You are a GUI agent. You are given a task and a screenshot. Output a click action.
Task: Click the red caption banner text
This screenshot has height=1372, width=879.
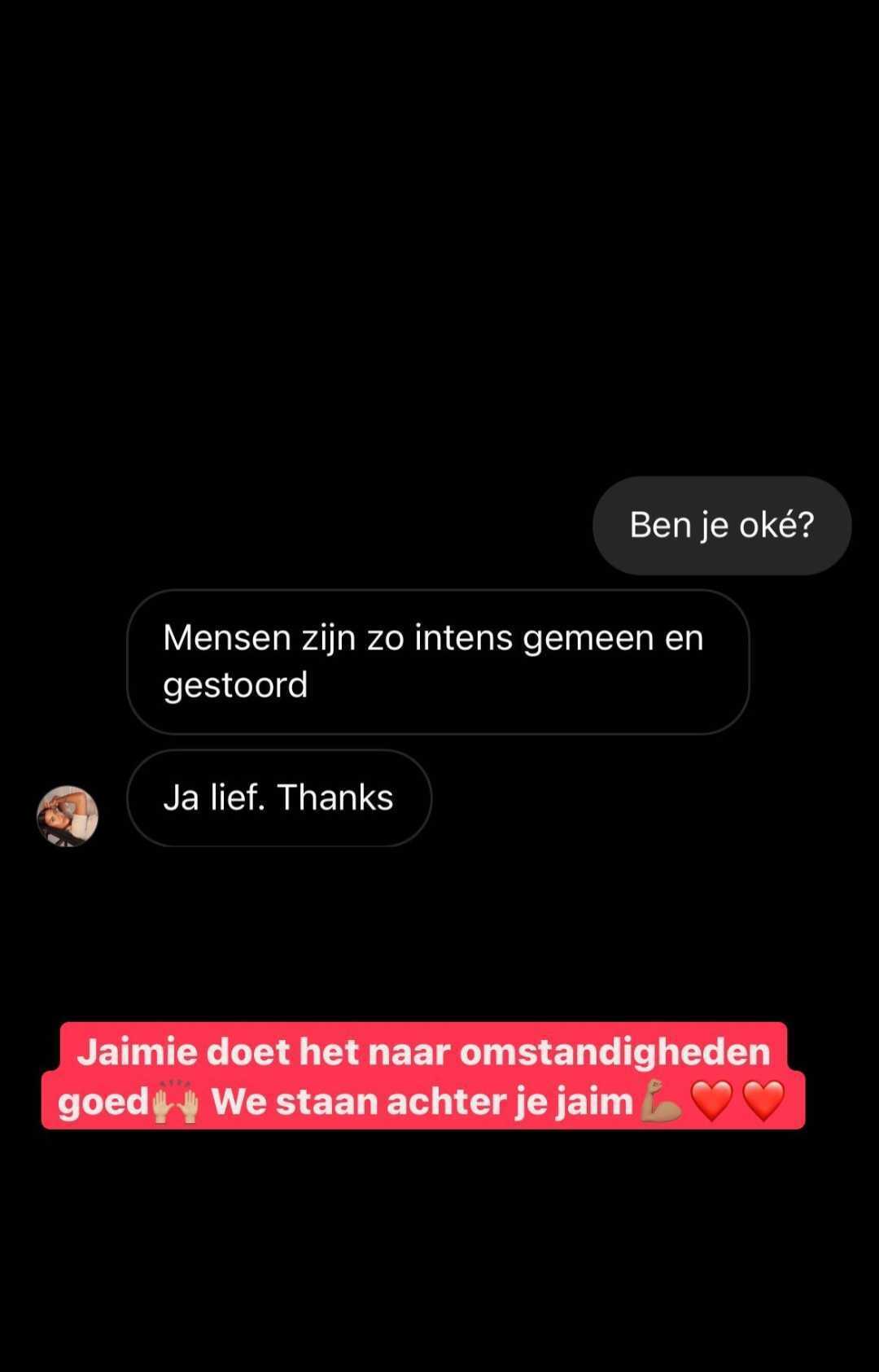pyautogui.click(x=423, y=1074)
